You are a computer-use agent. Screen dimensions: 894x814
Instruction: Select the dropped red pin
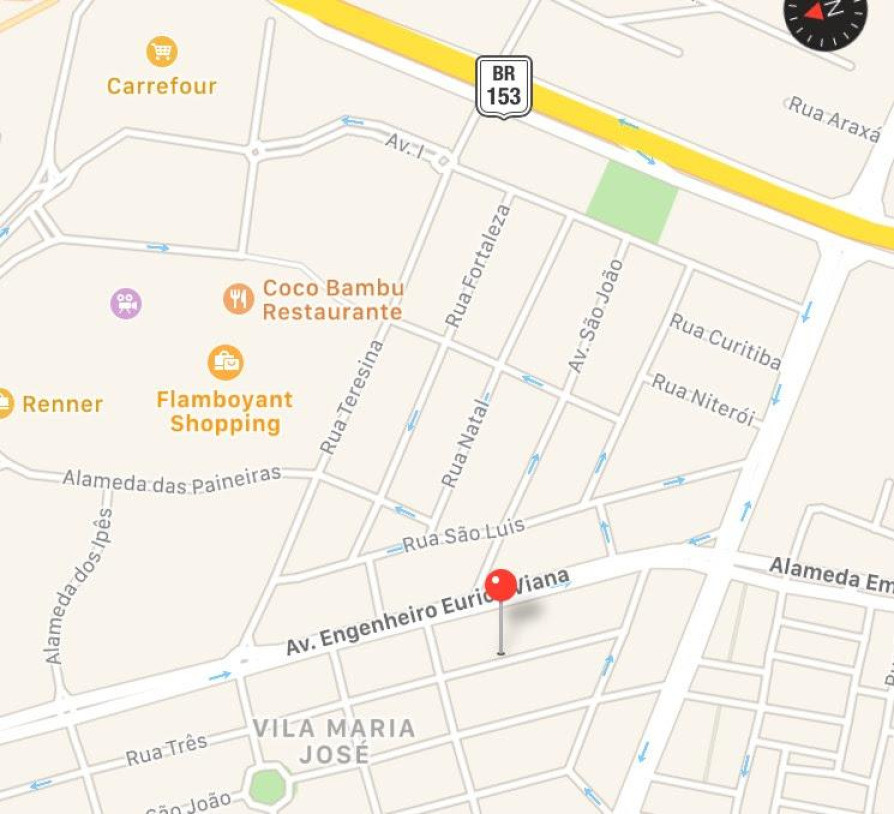point(501,586)
